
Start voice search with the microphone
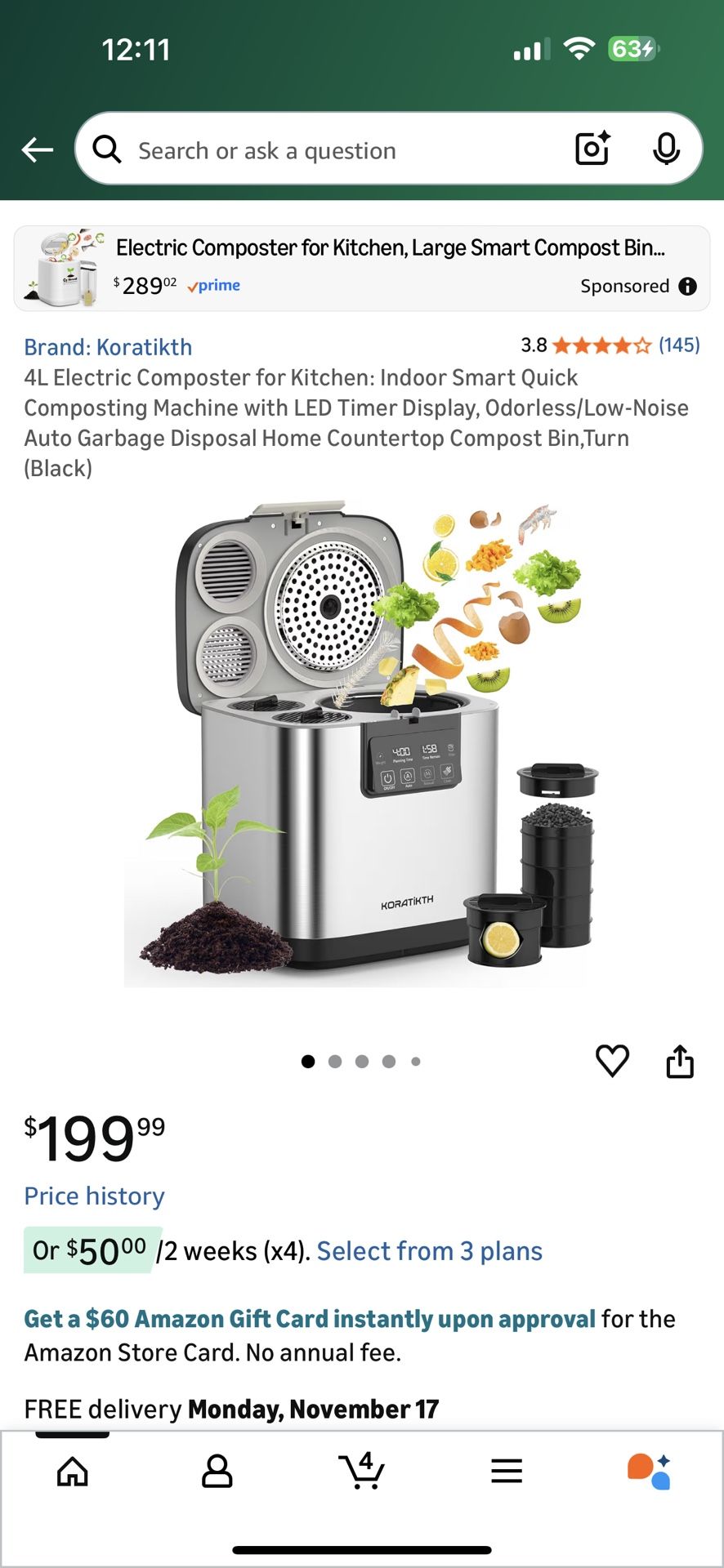666,149
